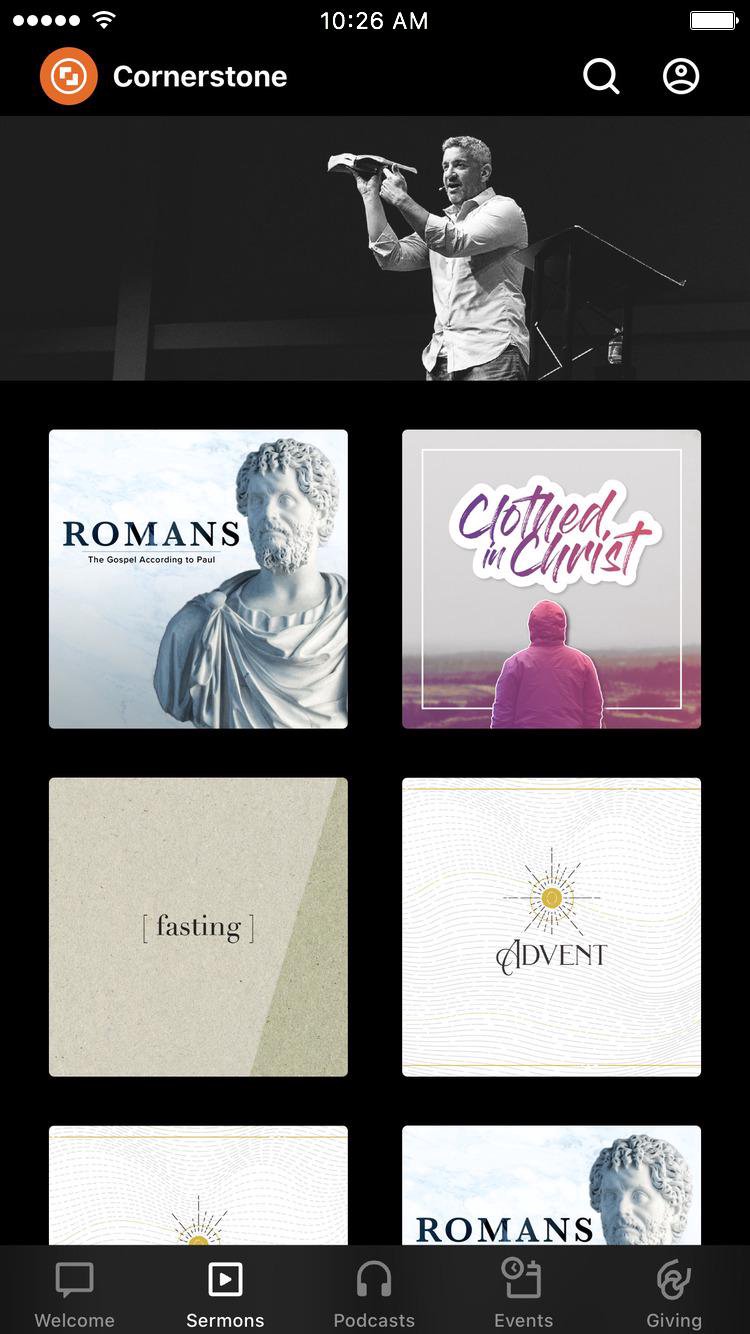Open the account profile icon

681,76
